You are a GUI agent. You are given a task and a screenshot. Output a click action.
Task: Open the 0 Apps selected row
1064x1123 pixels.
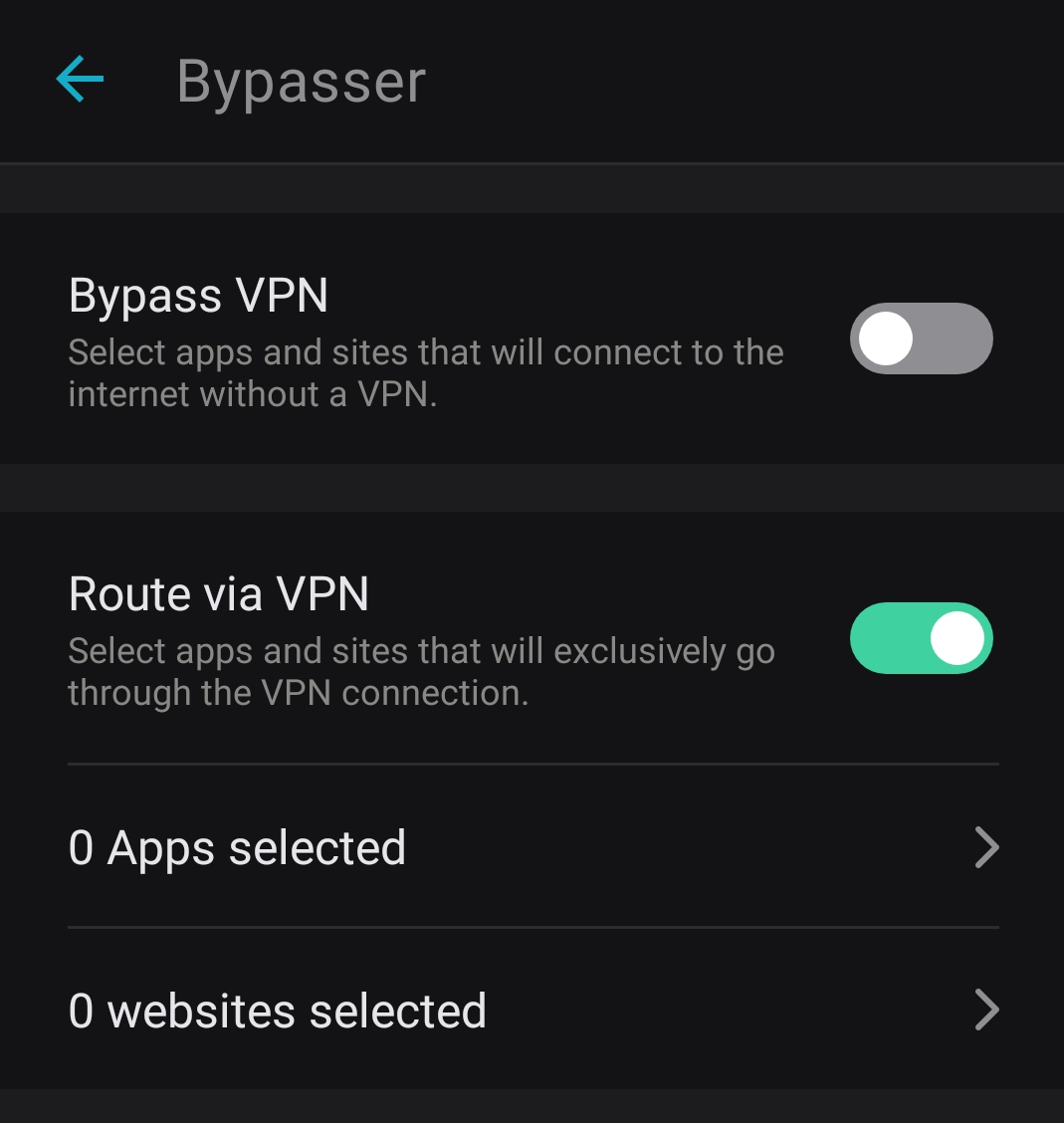coord(532,847)
